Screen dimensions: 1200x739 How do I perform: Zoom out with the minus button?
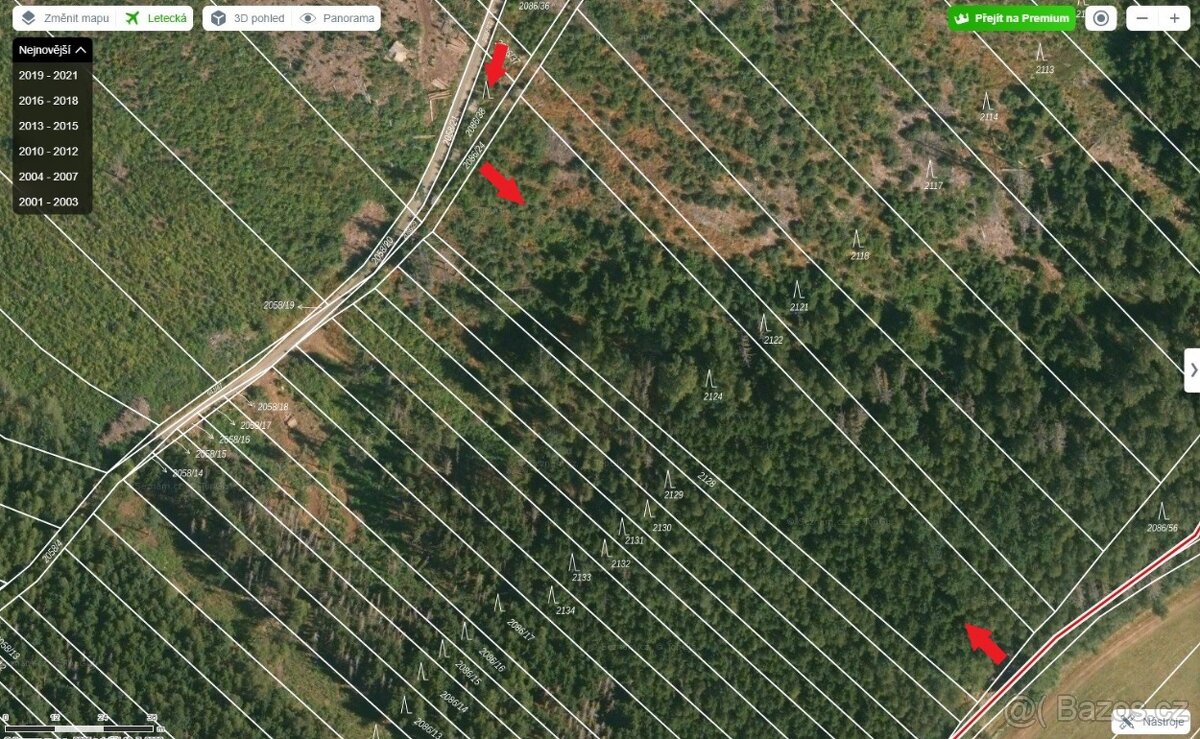(1143, 18)
